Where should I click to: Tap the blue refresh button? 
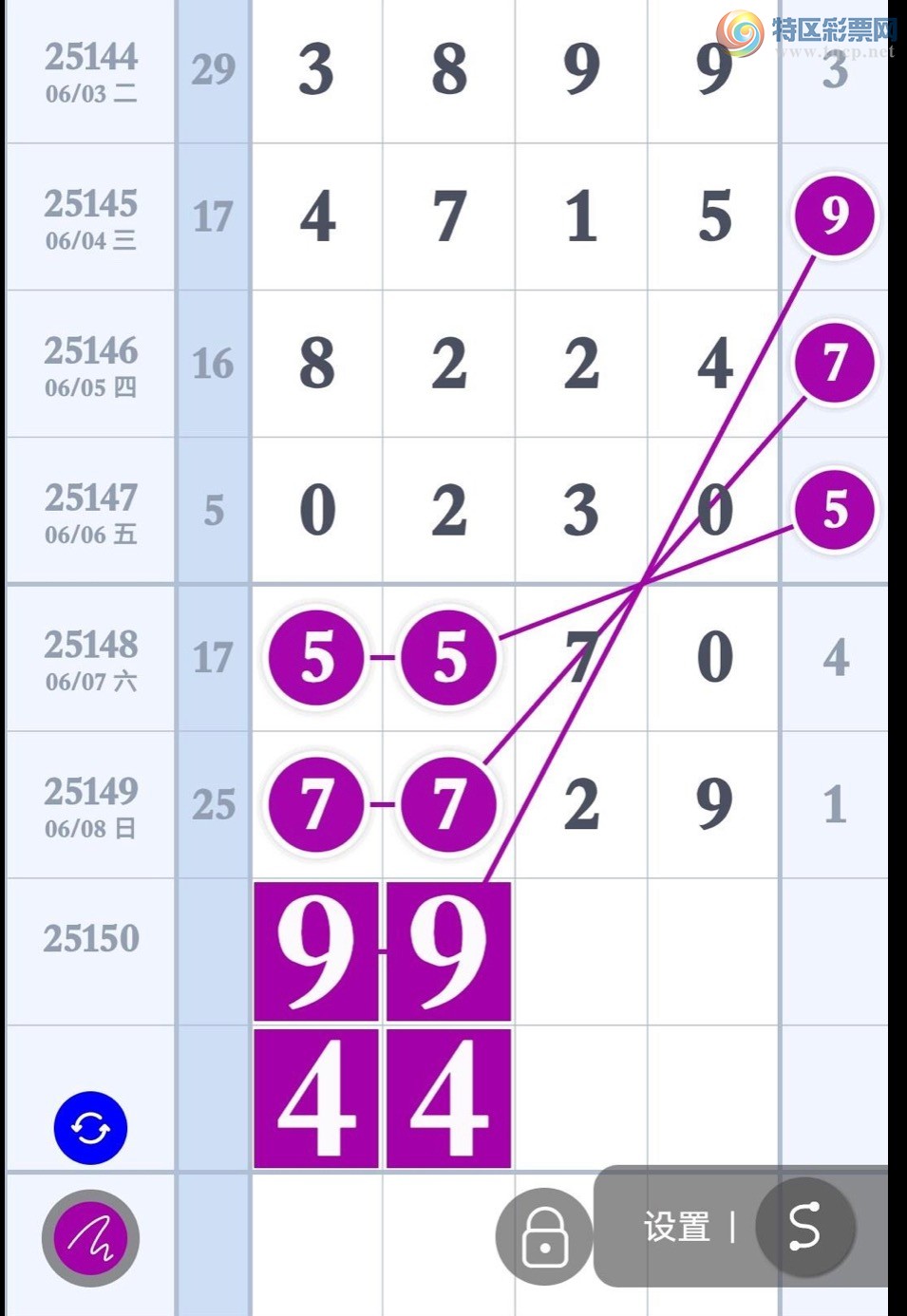(x=90, y=1128)
